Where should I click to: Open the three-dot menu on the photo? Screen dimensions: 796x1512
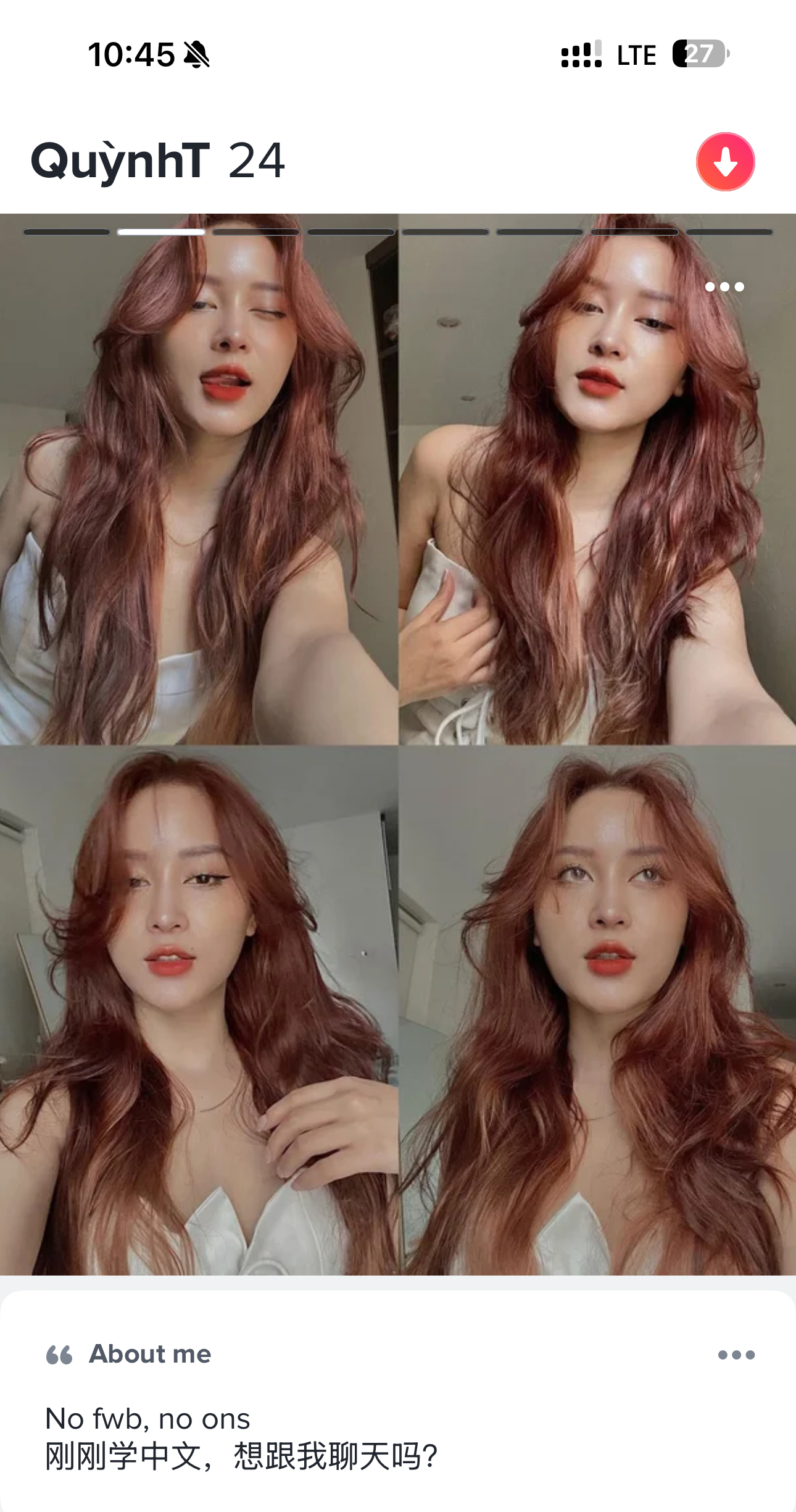[724, 286]
